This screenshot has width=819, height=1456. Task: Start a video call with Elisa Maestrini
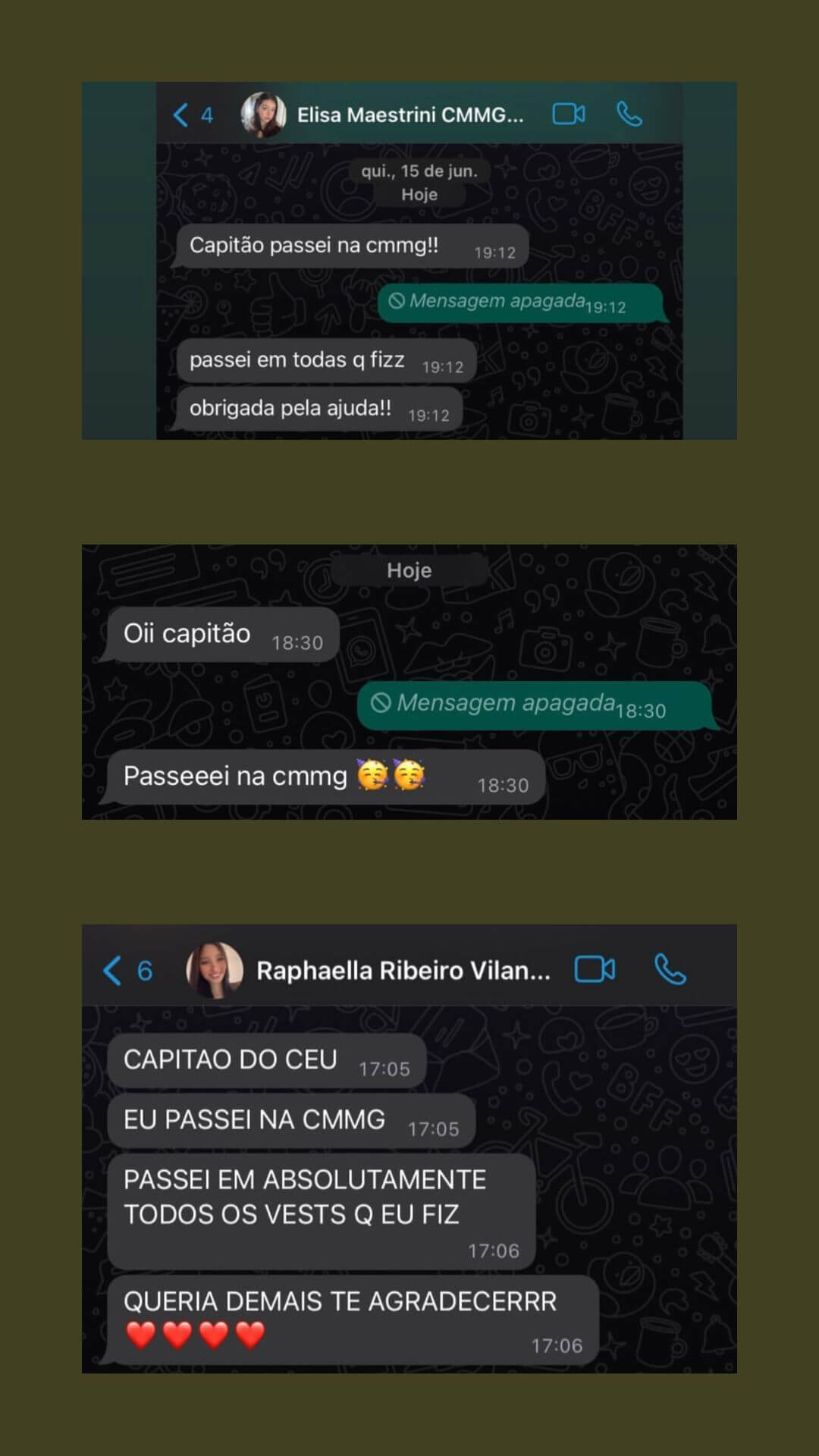pos(568,114)
